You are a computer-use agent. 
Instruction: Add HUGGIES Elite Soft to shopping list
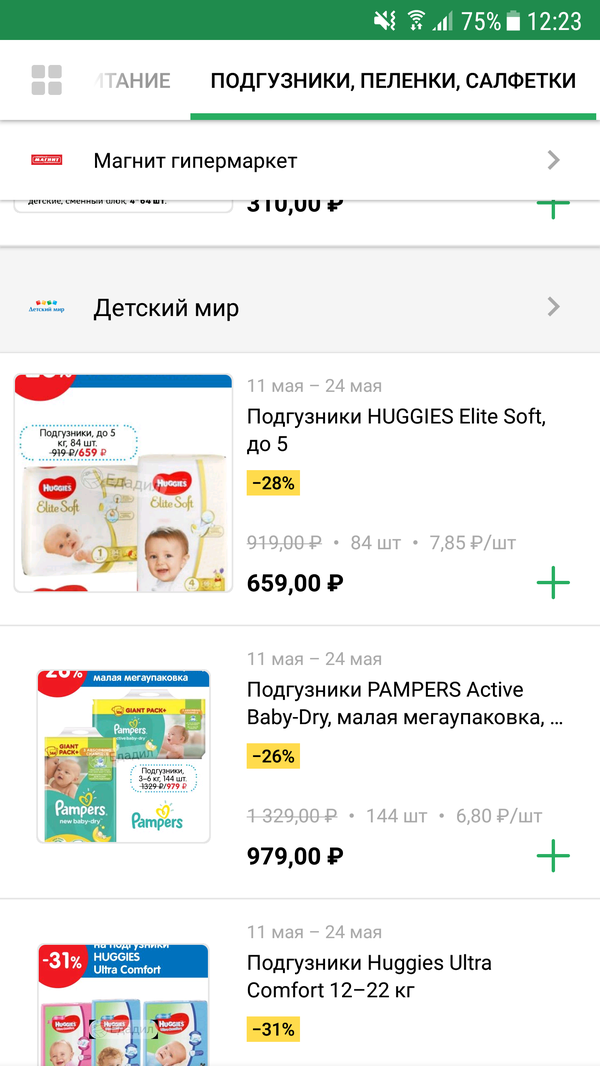553,583
